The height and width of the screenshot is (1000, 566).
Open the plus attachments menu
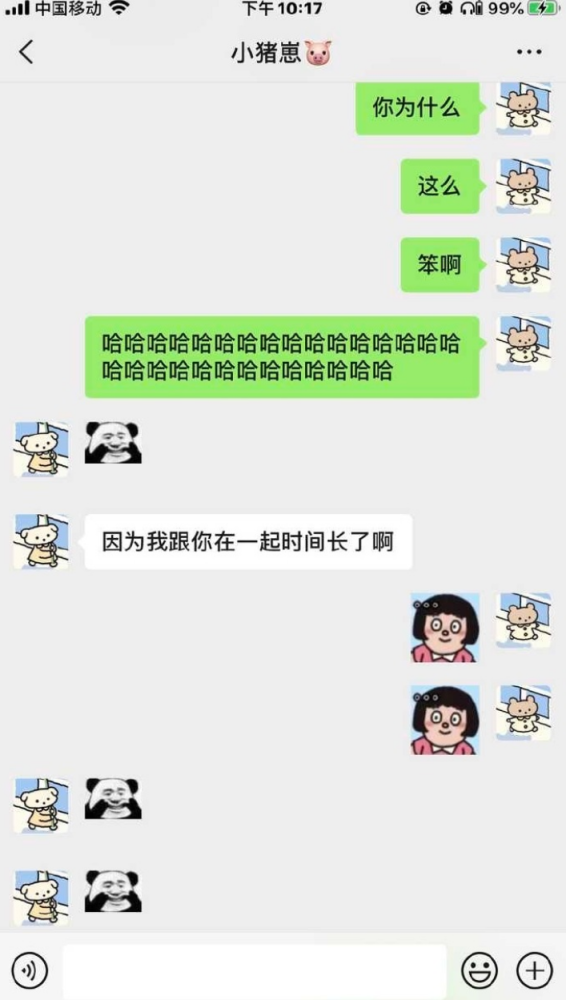coord(534,971)
